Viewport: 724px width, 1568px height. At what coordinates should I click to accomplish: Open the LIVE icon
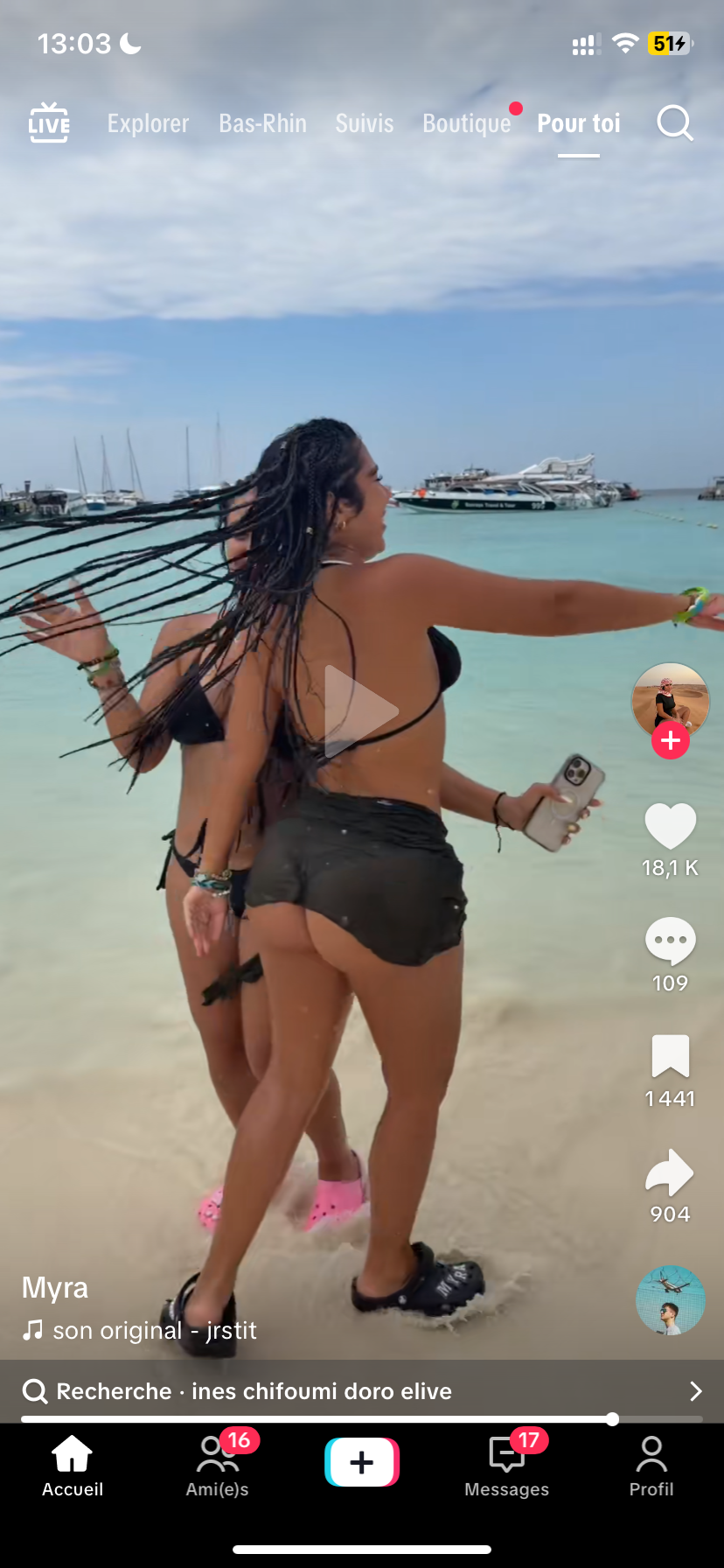49,123
